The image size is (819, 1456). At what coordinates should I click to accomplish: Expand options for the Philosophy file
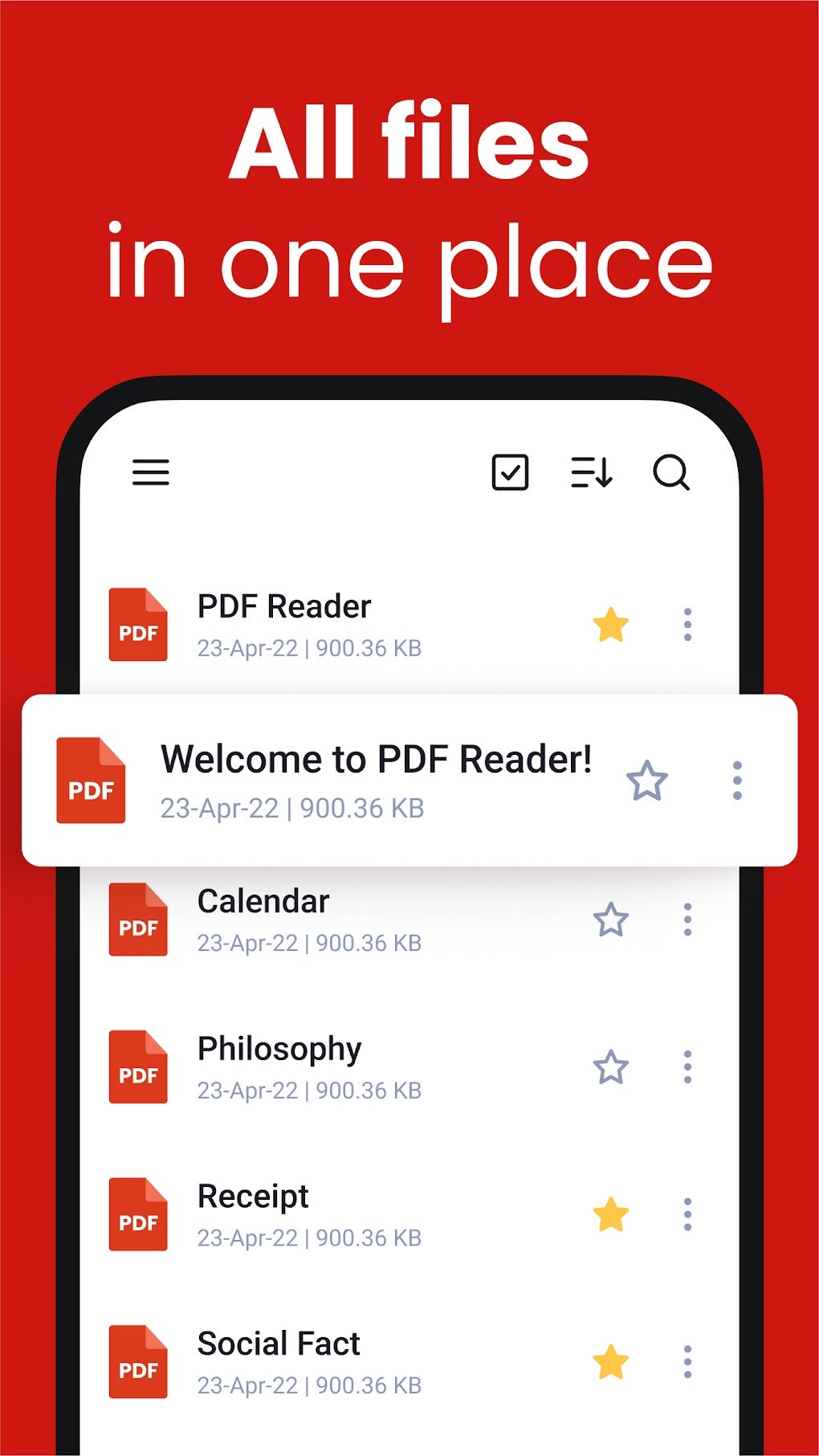point(688,1067)
